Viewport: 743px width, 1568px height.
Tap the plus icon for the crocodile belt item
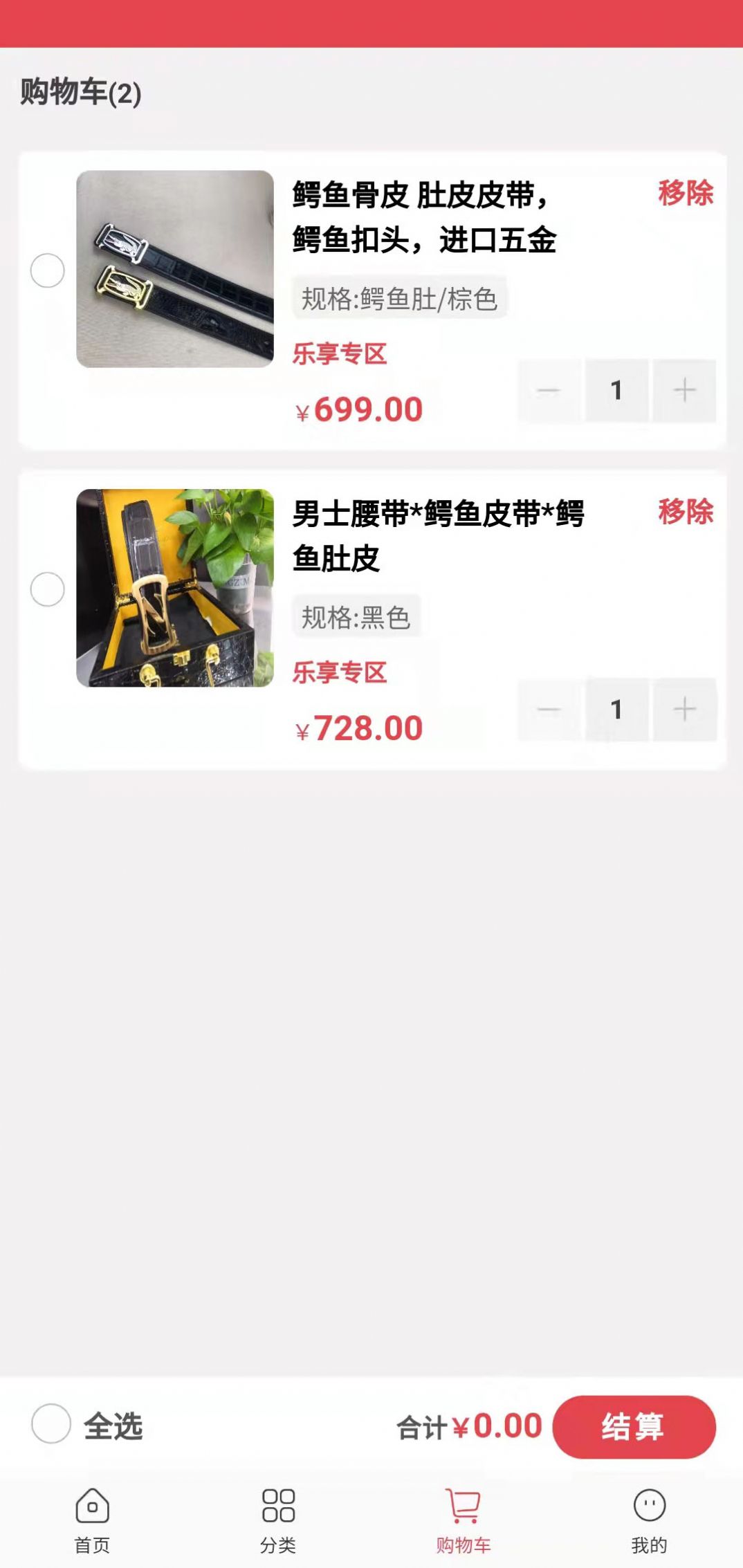(x=684, y=391)
